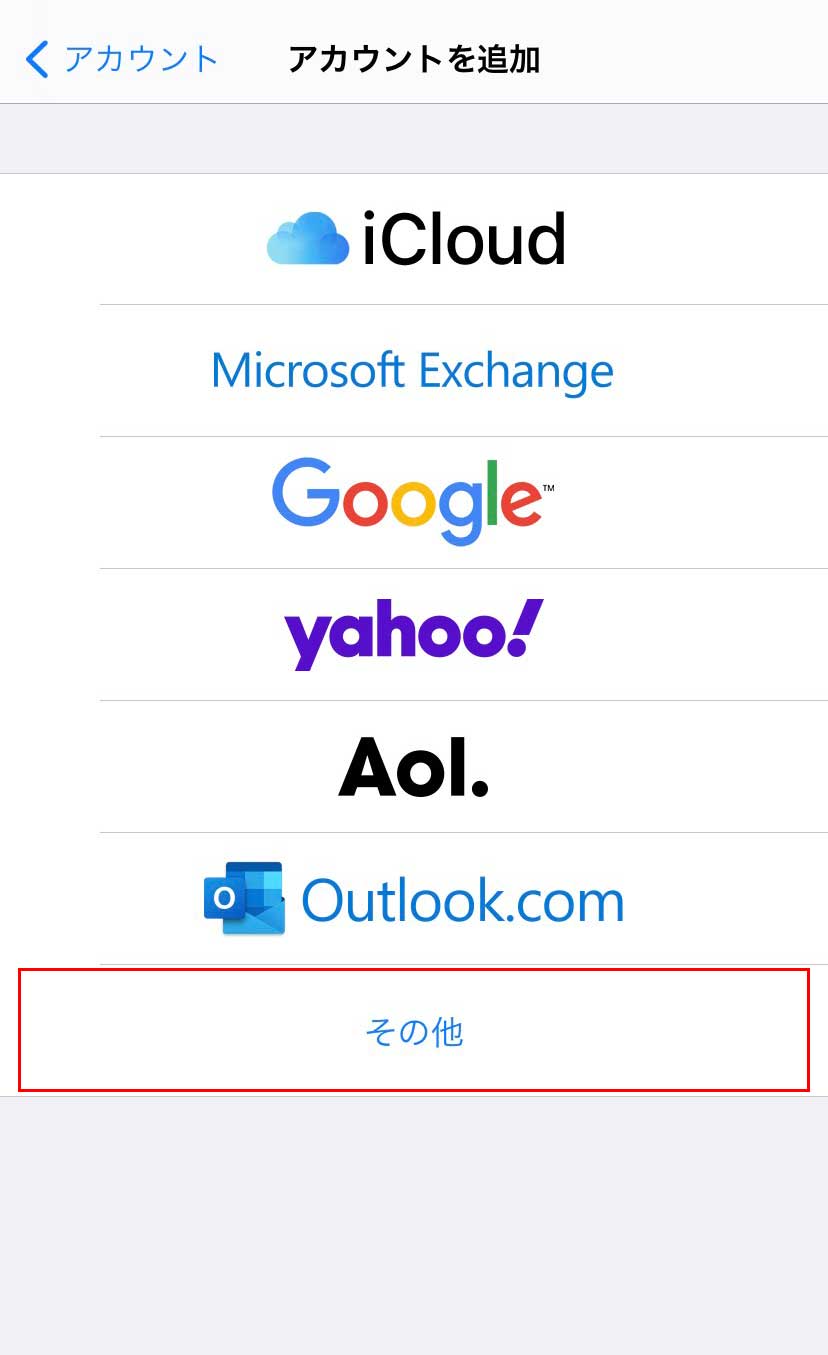
Task: Pick the yahoo! account option
Action: (x=414, y=635)
